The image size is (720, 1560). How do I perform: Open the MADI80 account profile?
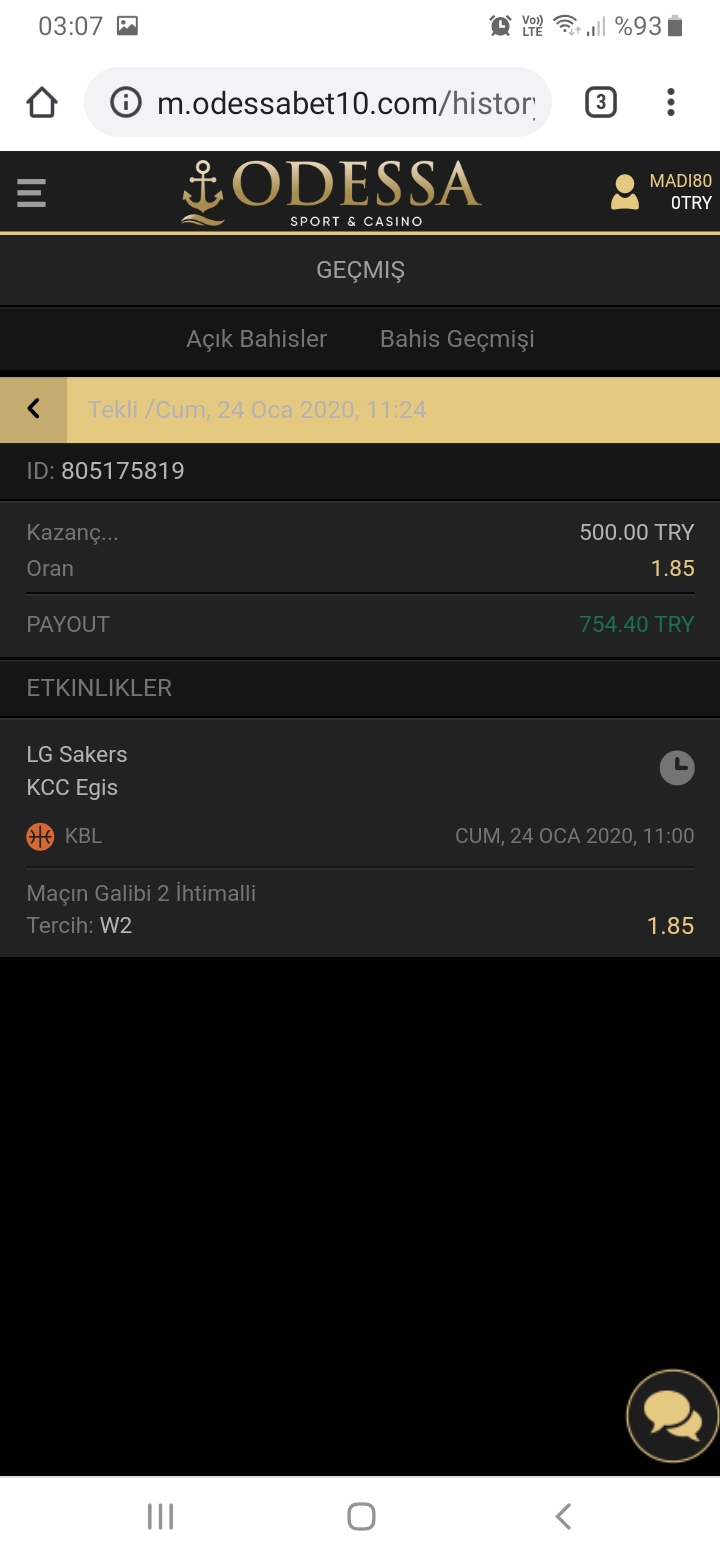661,192
